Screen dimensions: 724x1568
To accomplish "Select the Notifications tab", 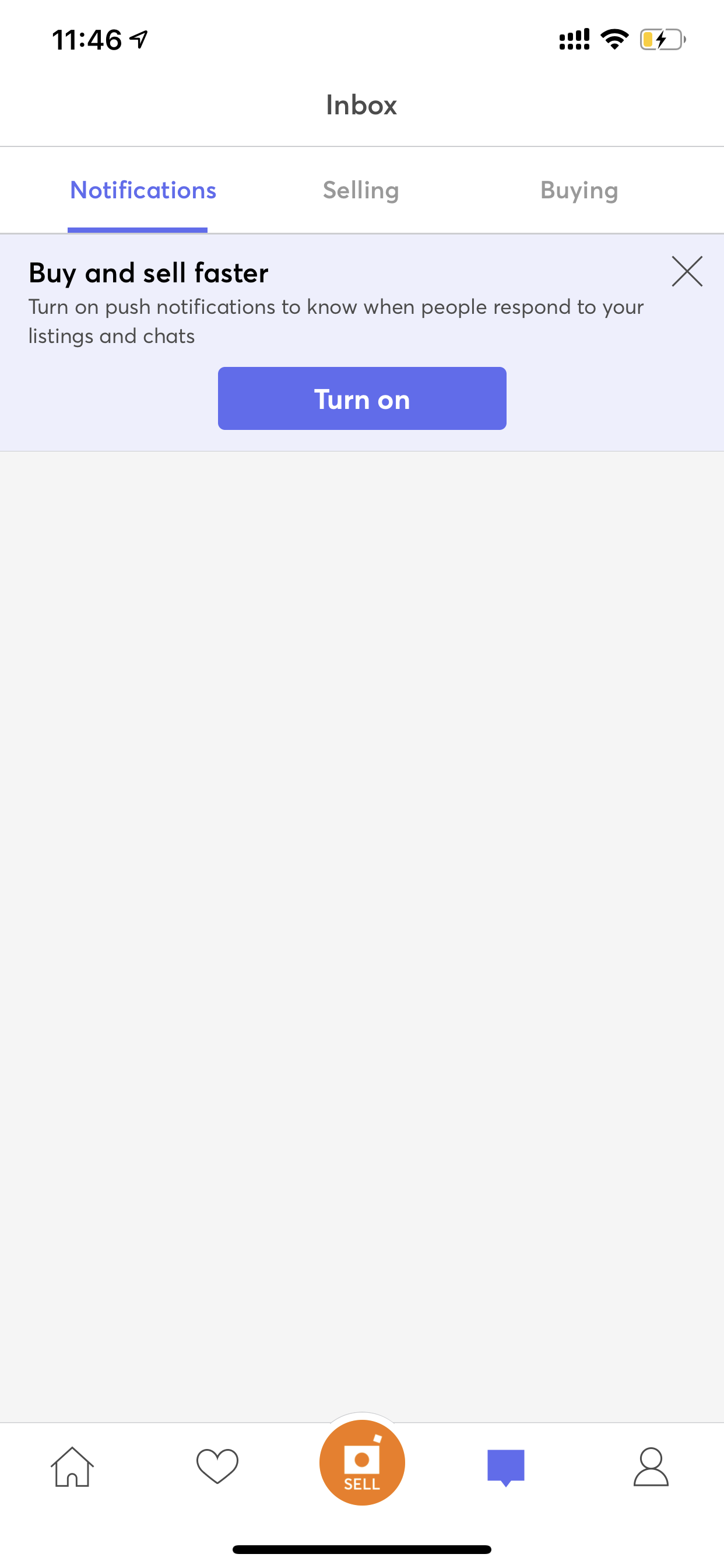I will pos(143,191).
